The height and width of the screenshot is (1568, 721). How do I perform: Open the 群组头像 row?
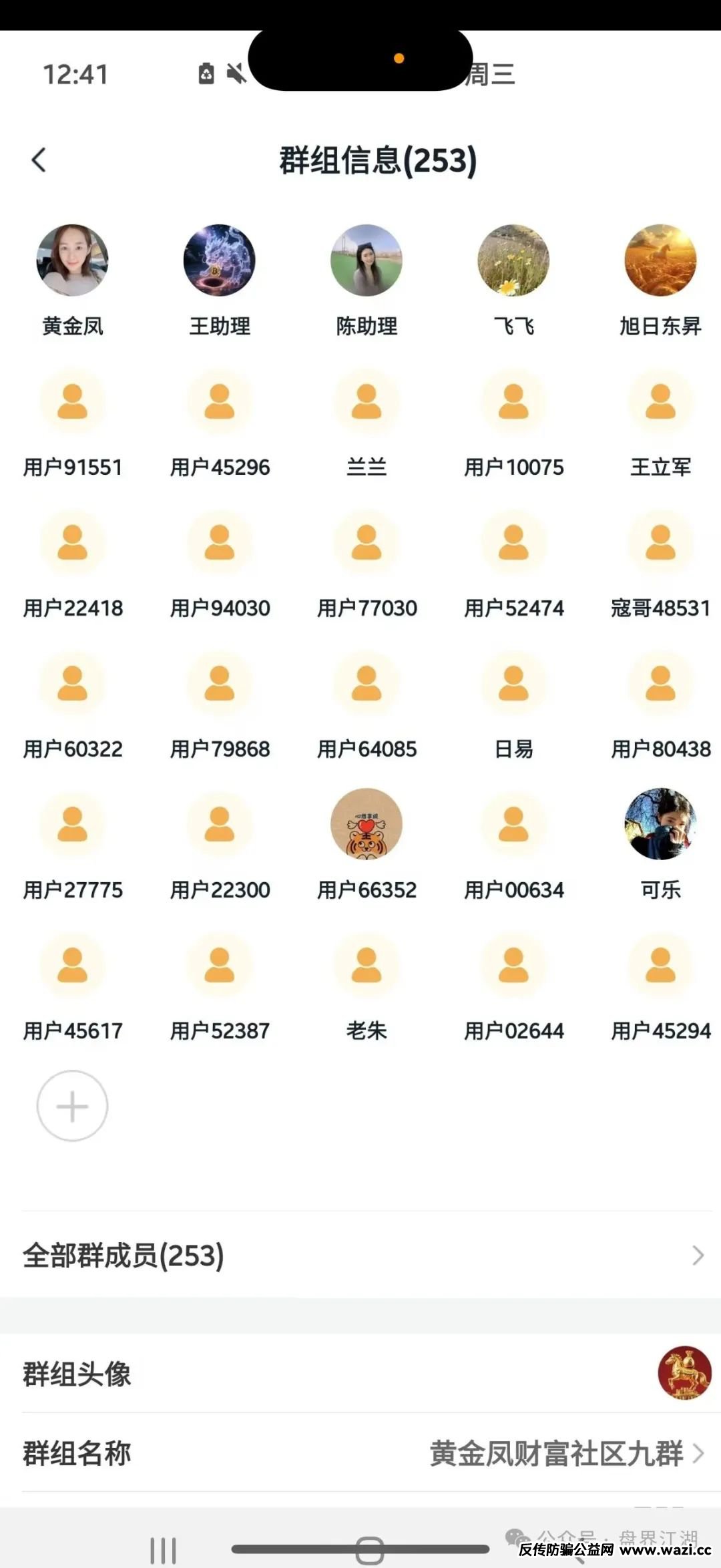[x=360, y=1374]
